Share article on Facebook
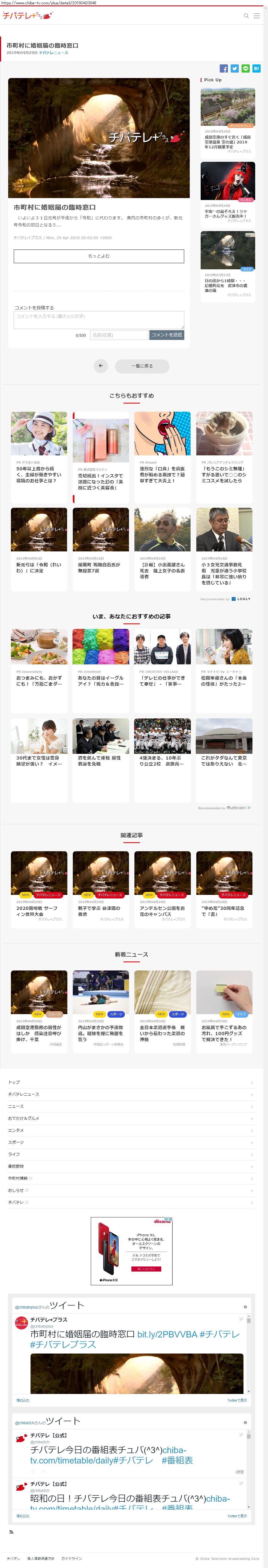268x1568 pixels. coord(224,69)
